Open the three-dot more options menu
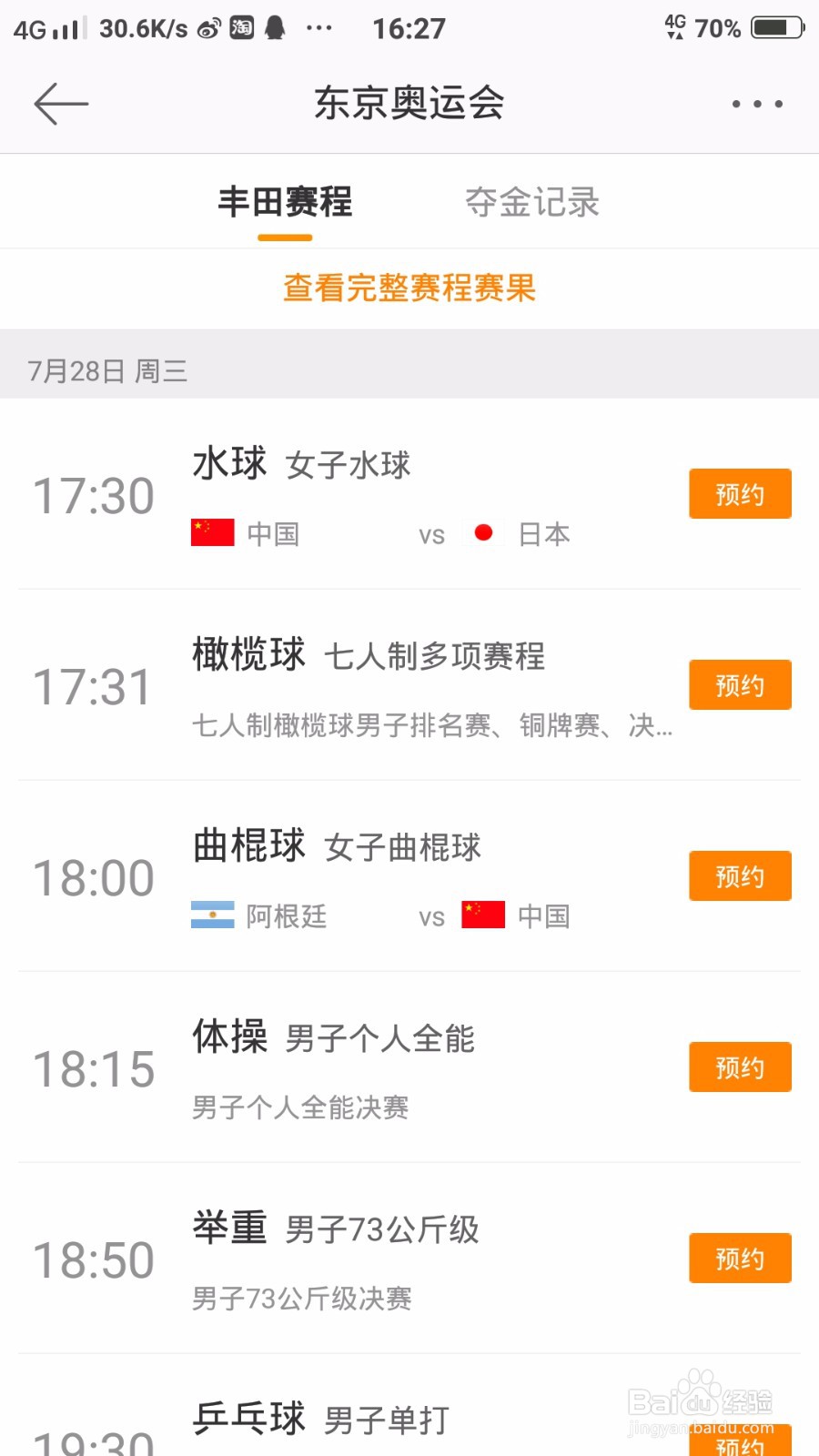Viewport: 819px width, 1456px height. [x=756, y=103]
